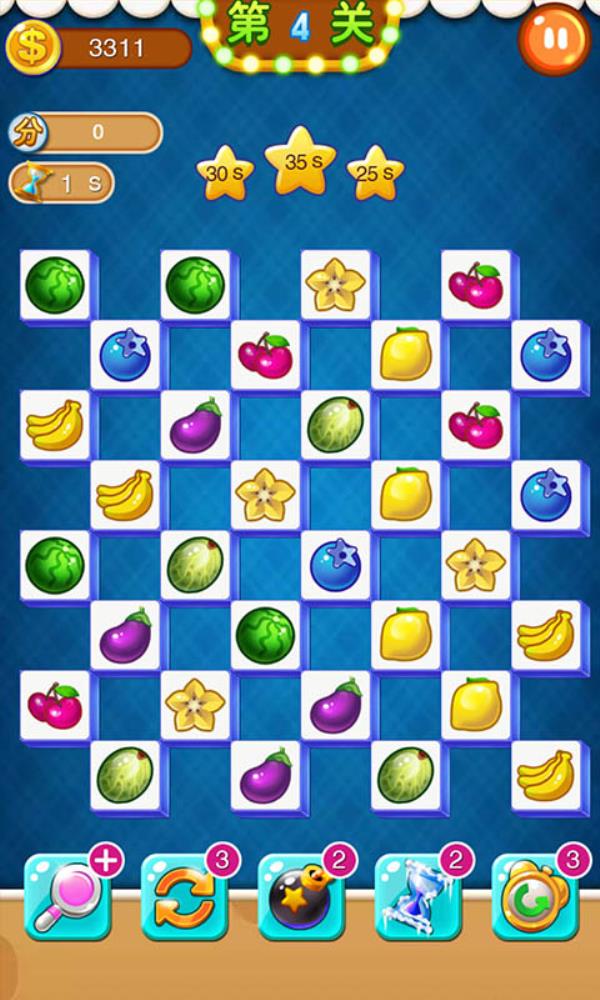Screen dimensions: 600x1000
Task: Select the starfruit tile in the top row
Action: (335, 285)
